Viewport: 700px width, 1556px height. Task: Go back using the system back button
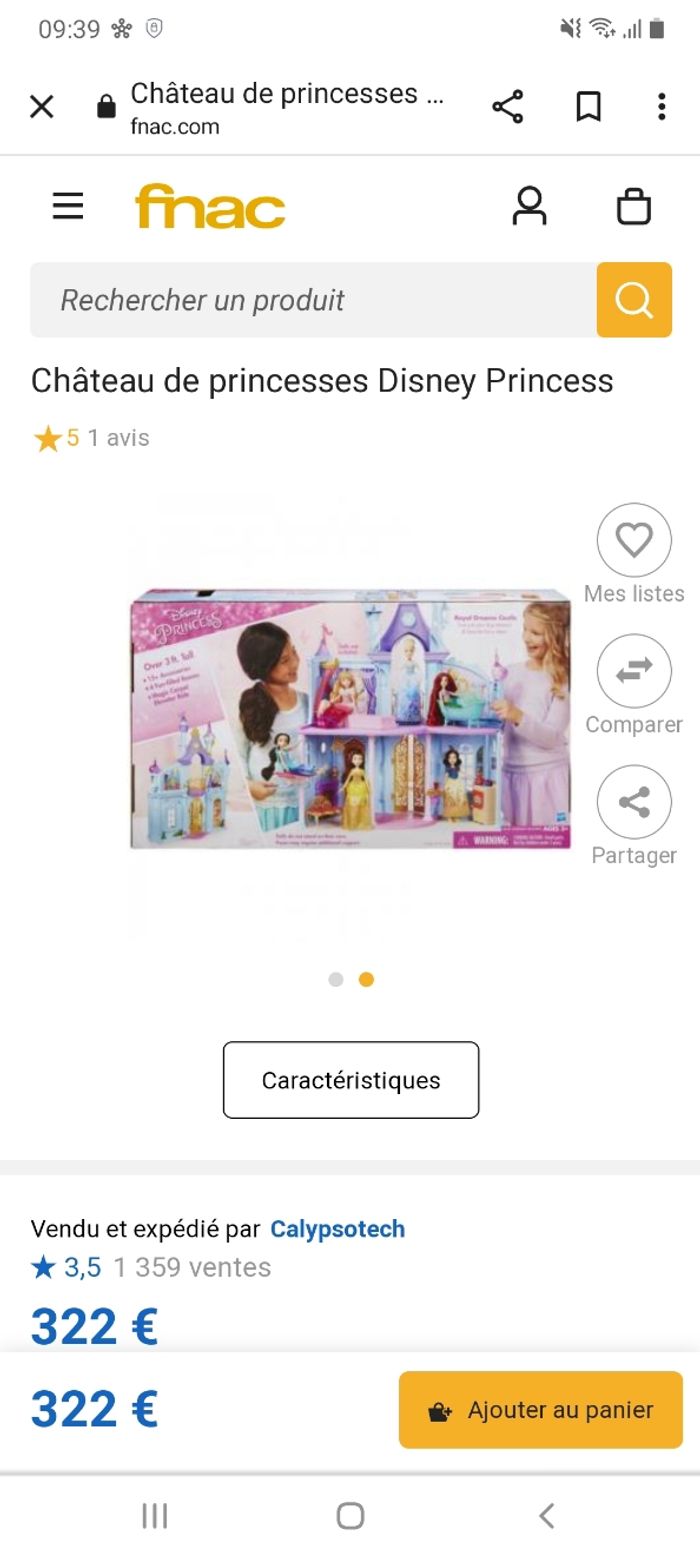coord(546,1516)
